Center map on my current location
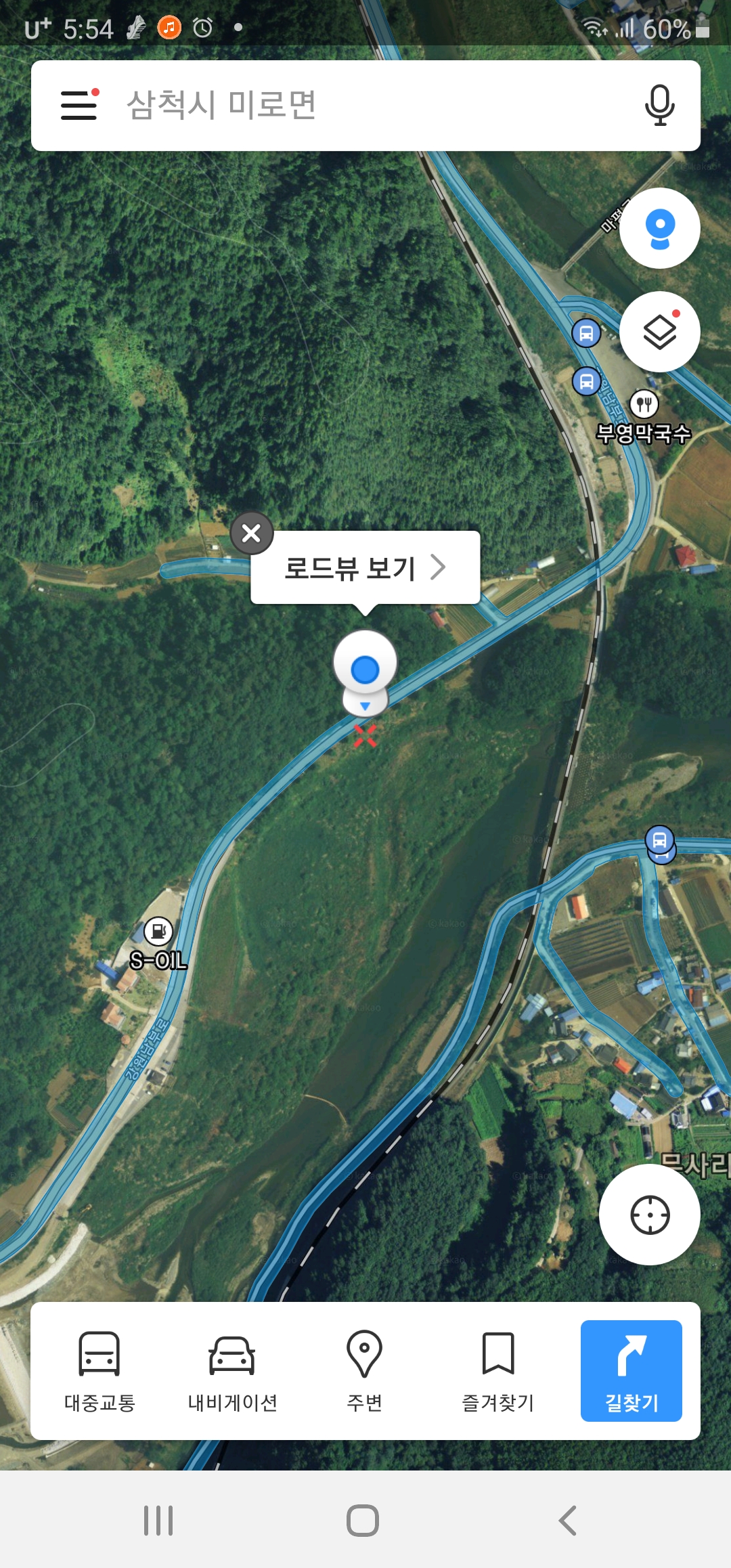Viewport: 731px width, 1568px height. pos(649,1215)
